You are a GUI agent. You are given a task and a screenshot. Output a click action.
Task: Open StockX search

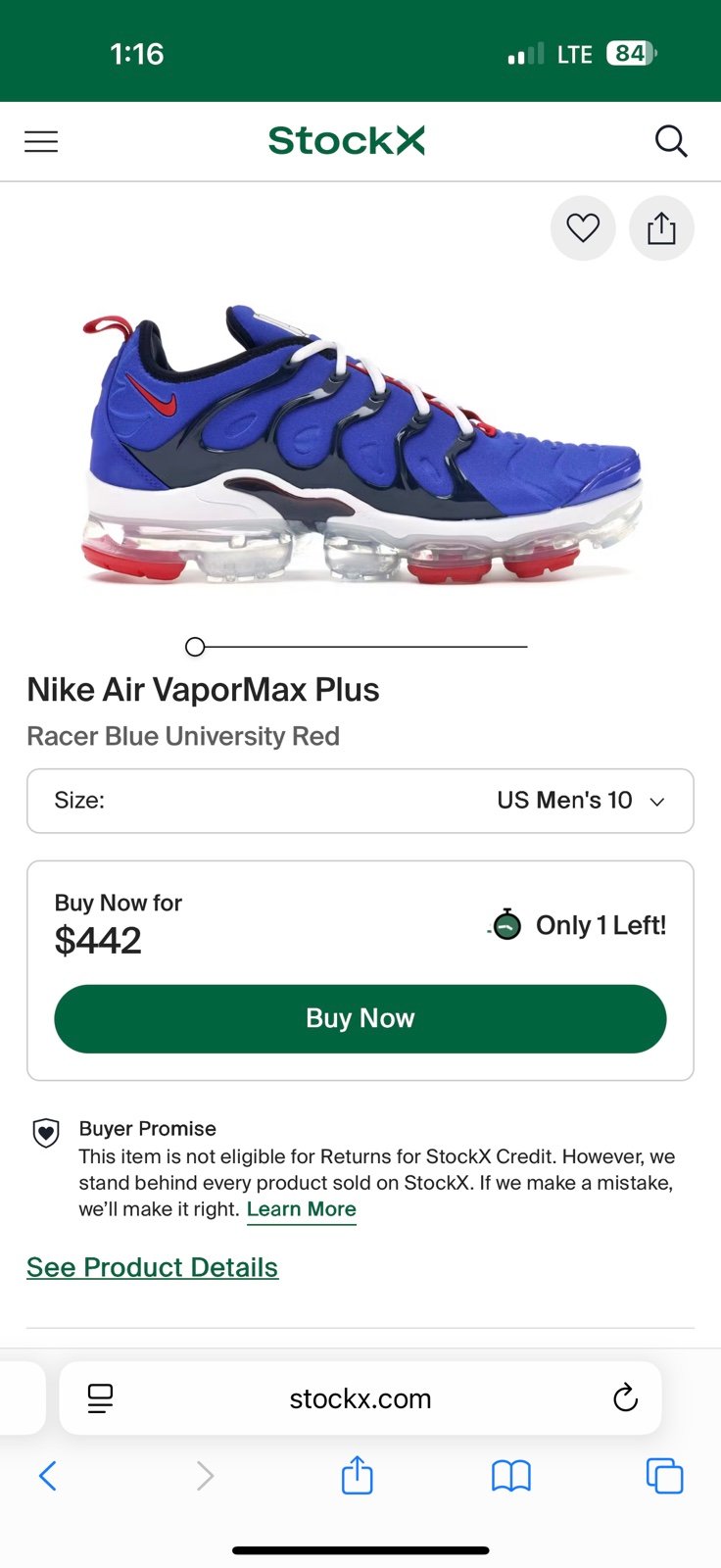671,141
